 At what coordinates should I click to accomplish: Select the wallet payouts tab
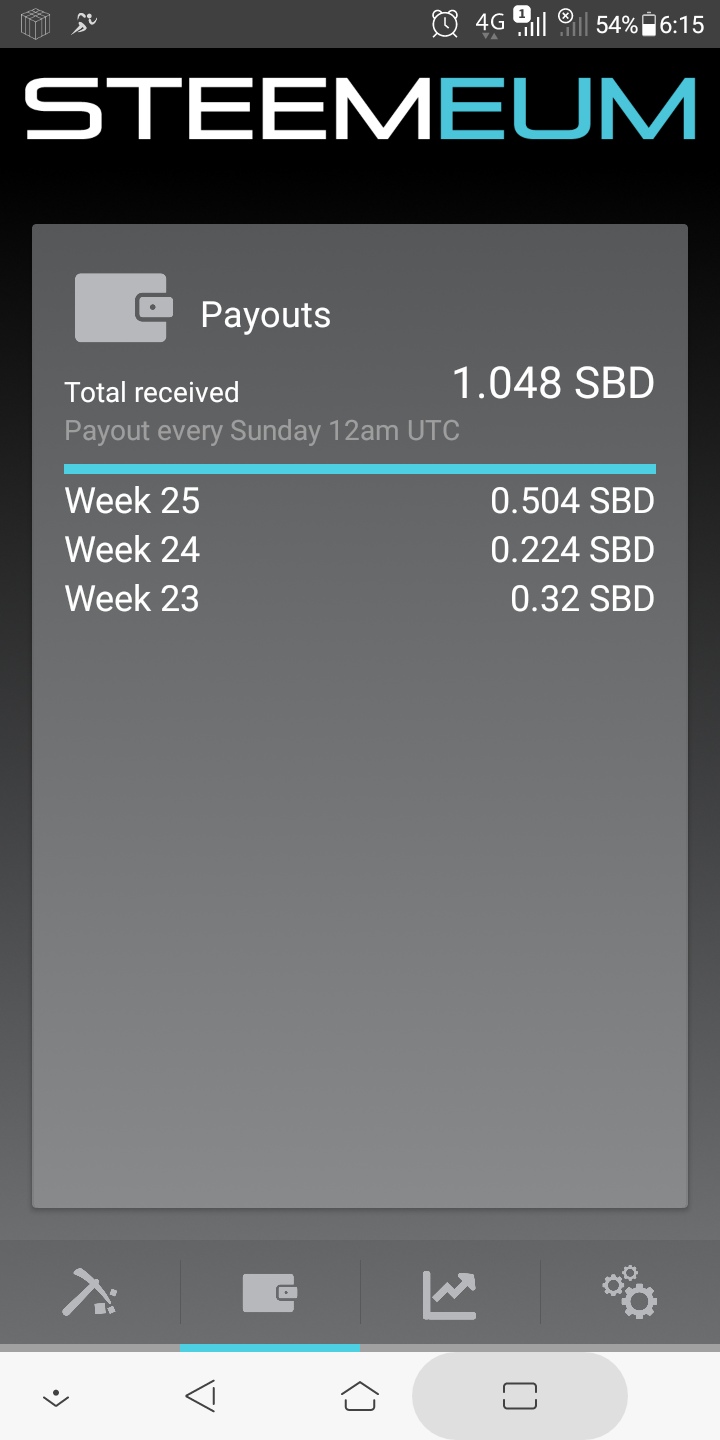(x=270, y=1294)
